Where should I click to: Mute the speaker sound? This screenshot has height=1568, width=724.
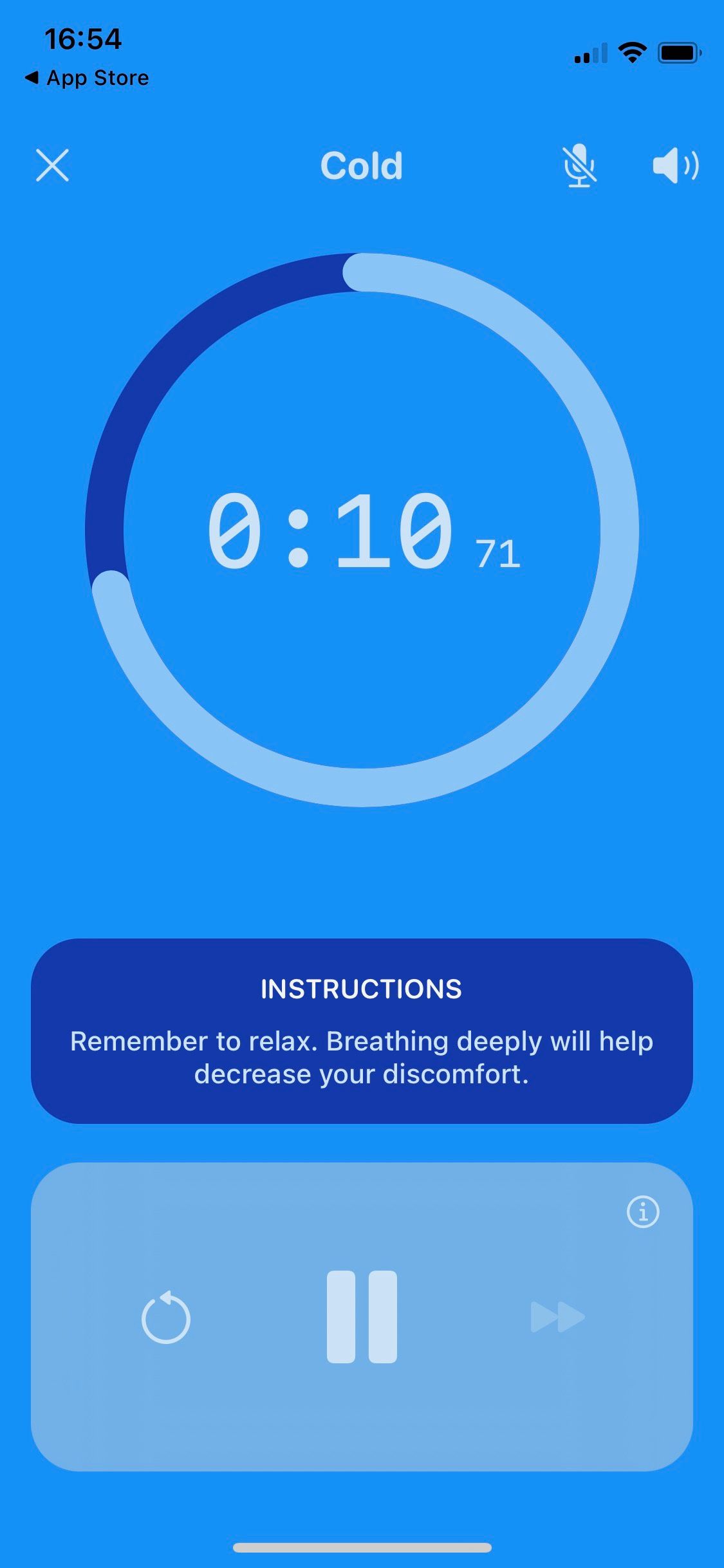675,165
